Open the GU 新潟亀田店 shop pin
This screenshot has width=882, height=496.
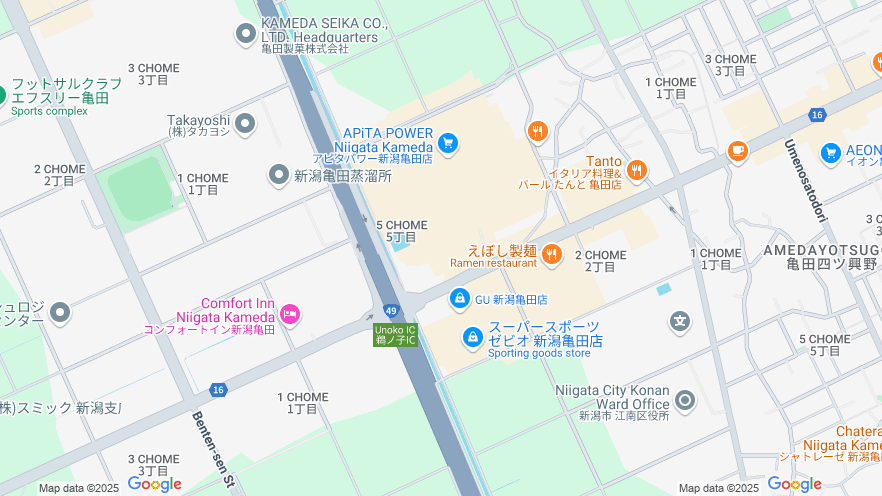459,298
